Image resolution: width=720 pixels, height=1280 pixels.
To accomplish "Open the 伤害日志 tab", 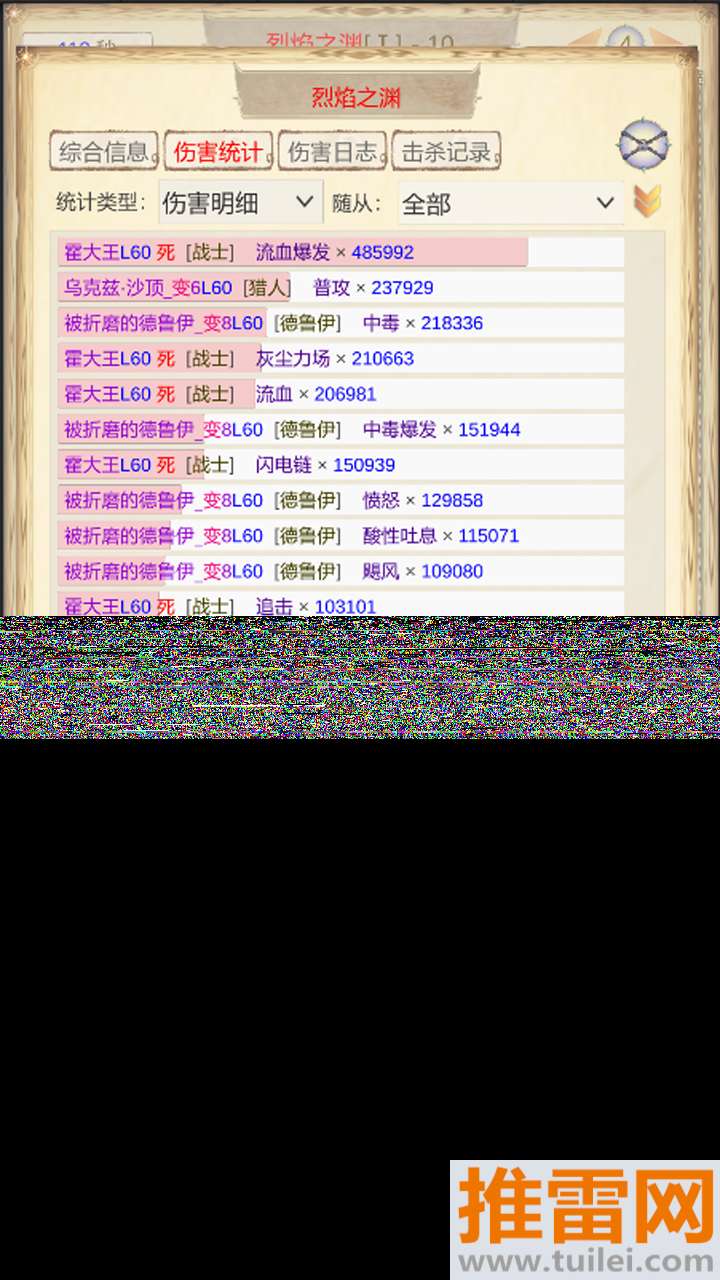I will (332, 152).
